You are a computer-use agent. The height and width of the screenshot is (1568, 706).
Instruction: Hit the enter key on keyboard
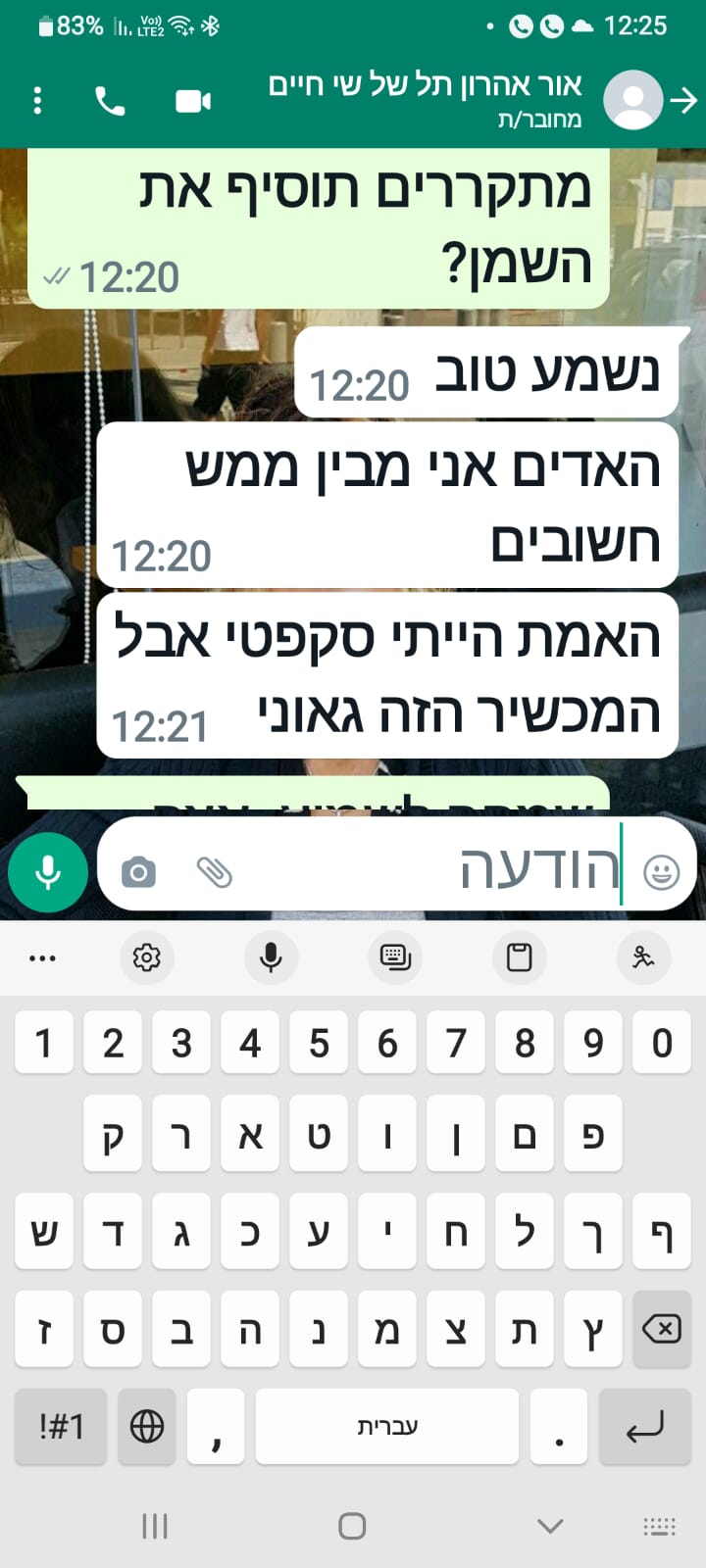click(x=644, y=1426)
